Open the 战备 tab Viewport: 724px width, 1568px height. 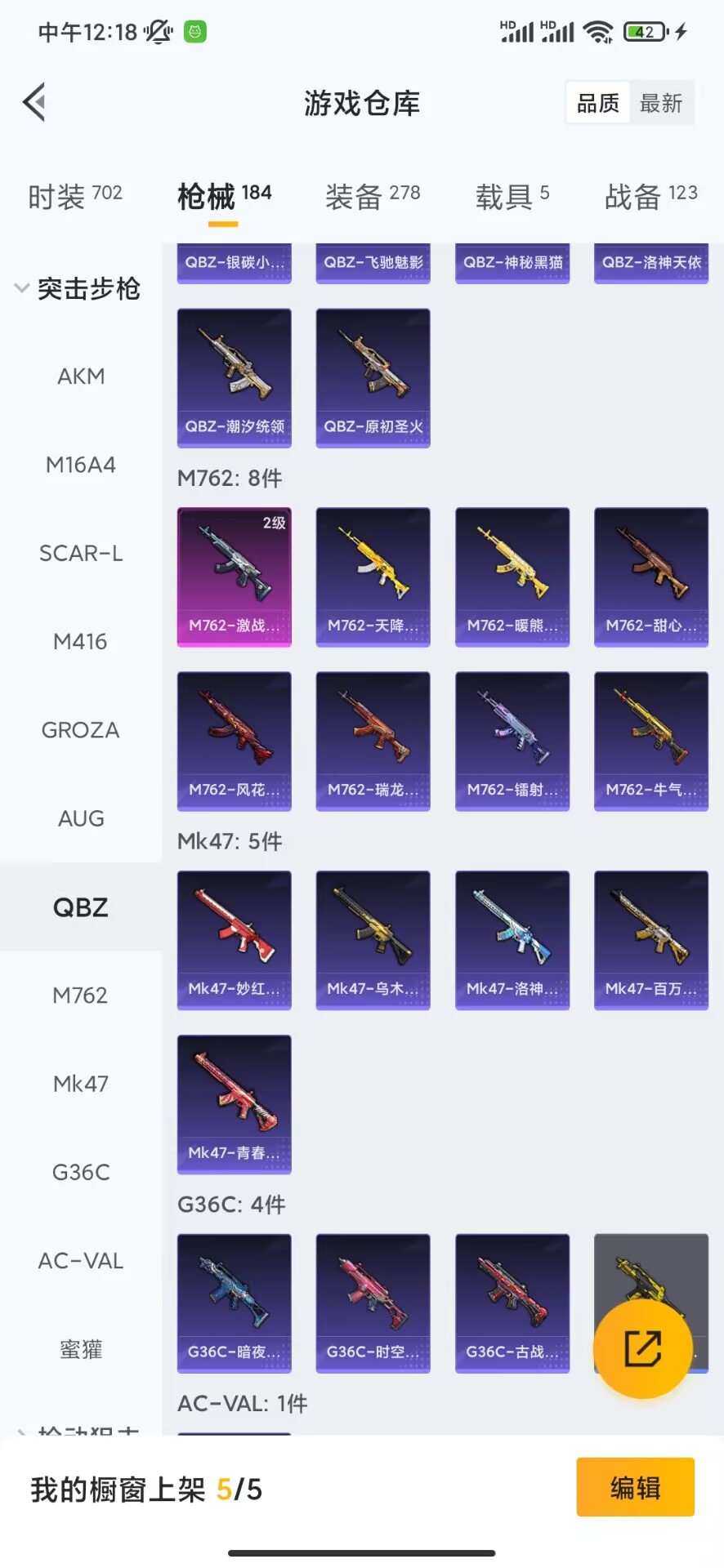(x=651, y=196)
